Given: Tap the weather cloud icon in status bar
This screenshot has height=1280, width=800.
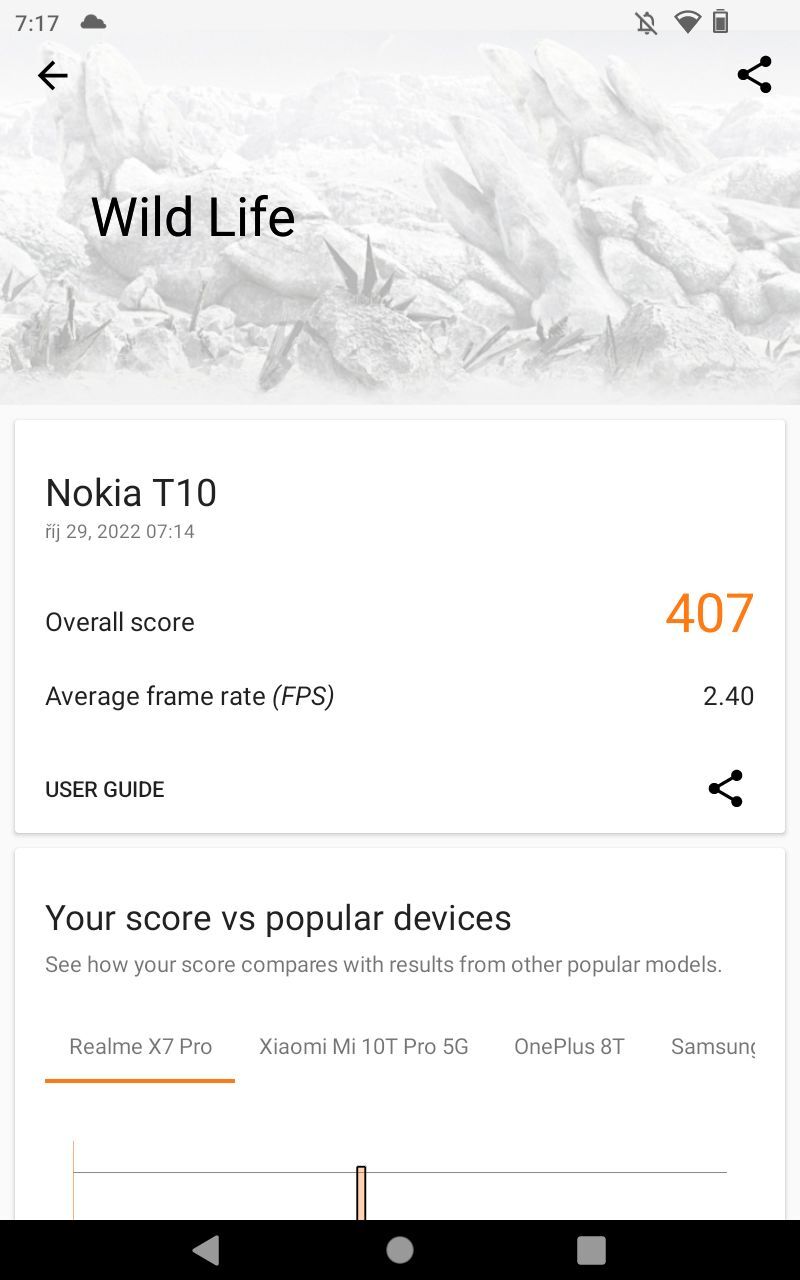Looking at the screenshot, I should (x=92, y=22).
